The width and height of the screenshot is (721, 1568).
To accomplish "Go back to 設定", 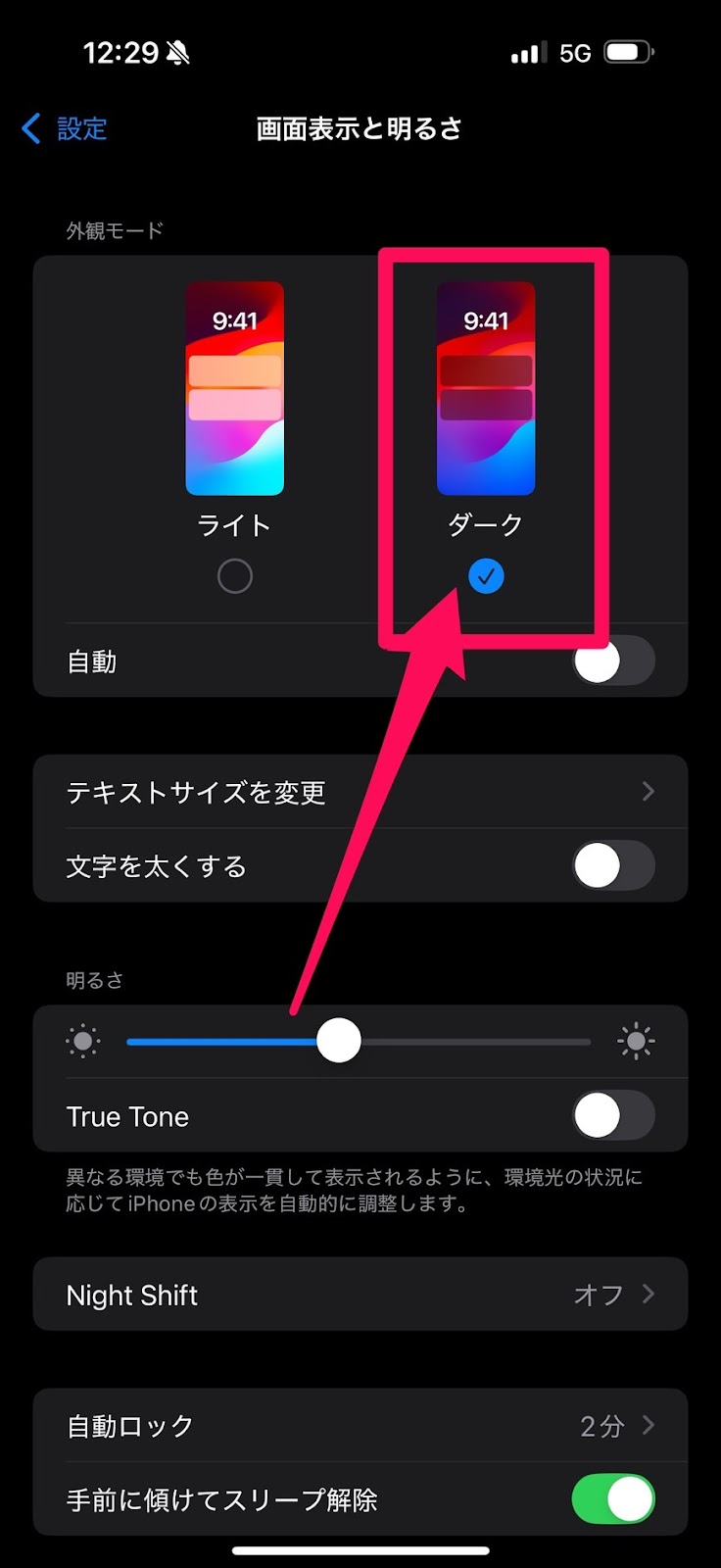I will [x=65, y=128].
